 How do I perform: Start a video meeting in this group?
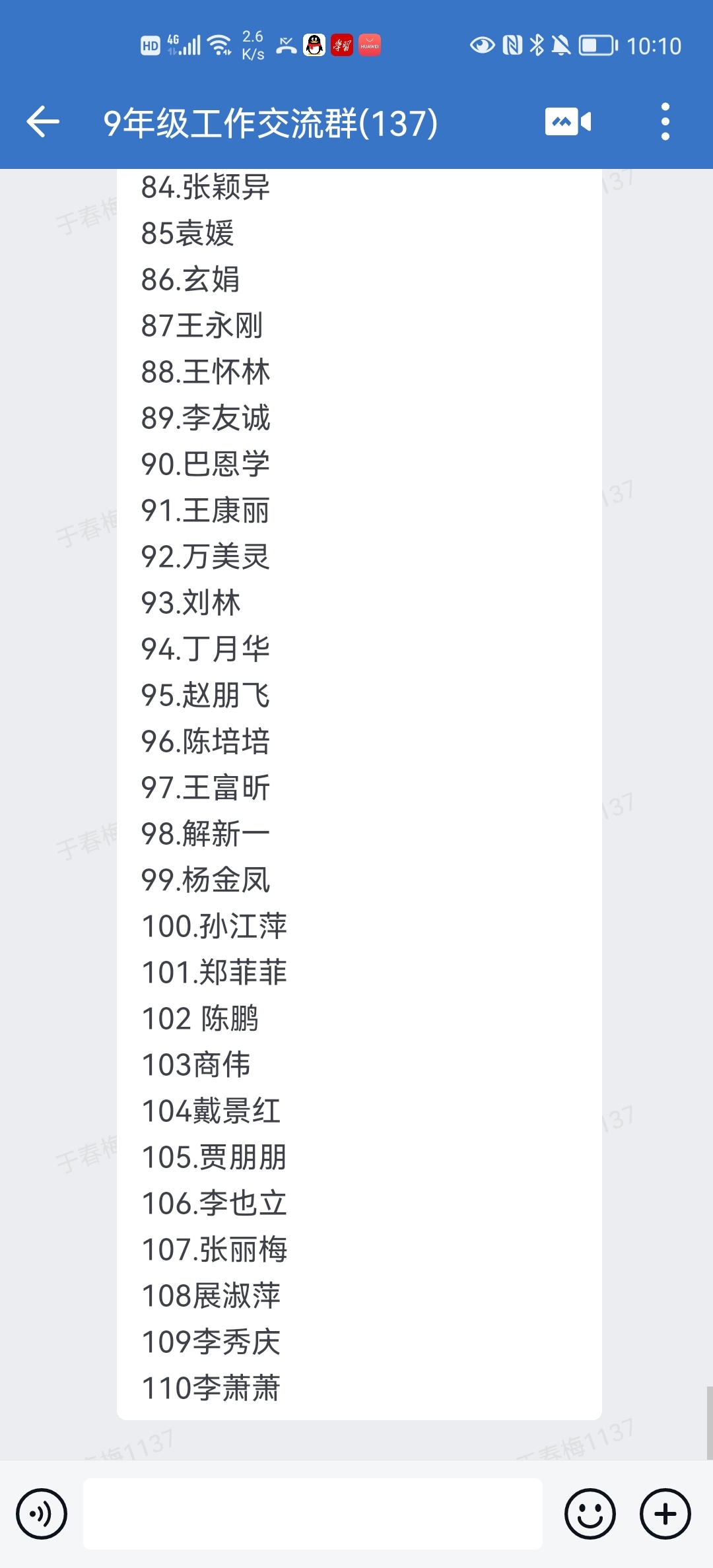pos(568,122)
